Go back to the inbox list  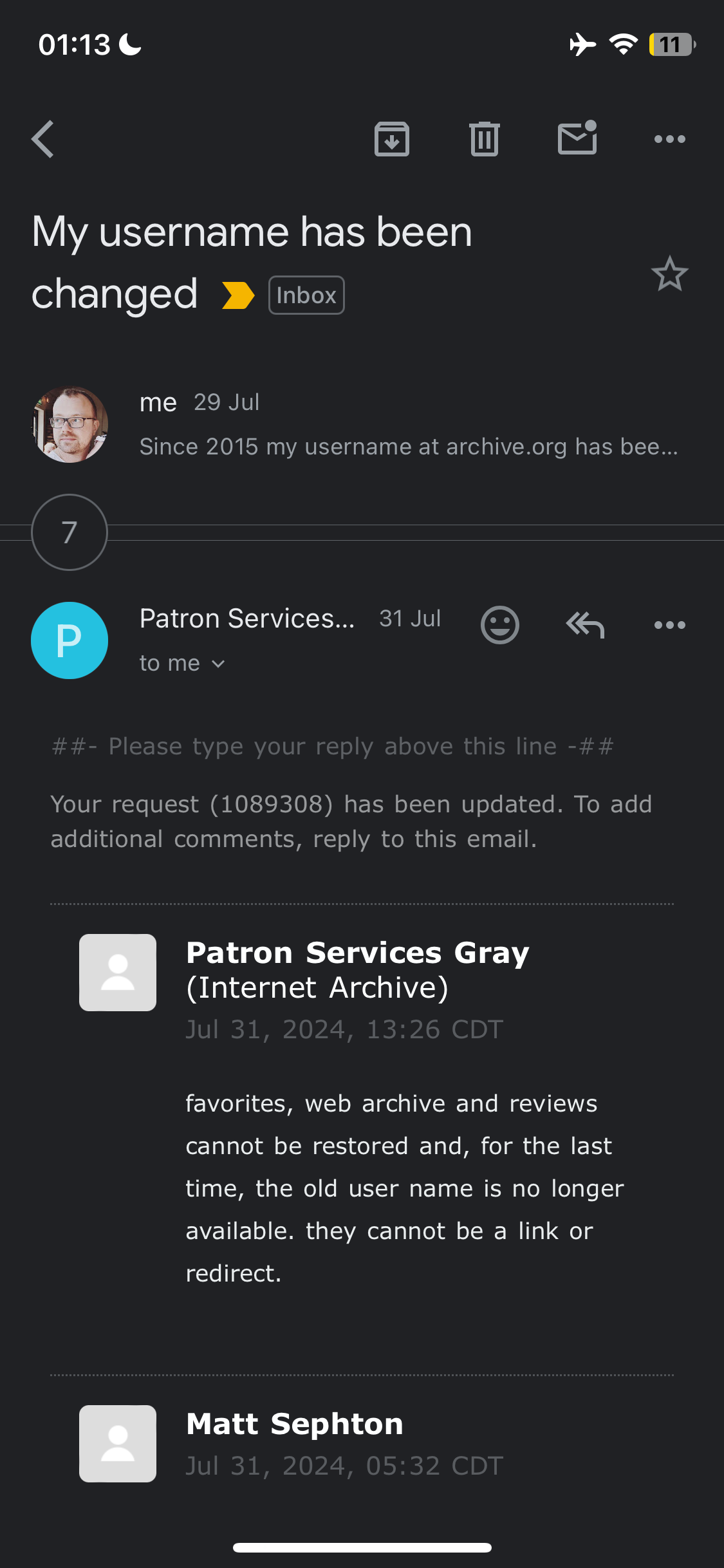pos(43,139)
